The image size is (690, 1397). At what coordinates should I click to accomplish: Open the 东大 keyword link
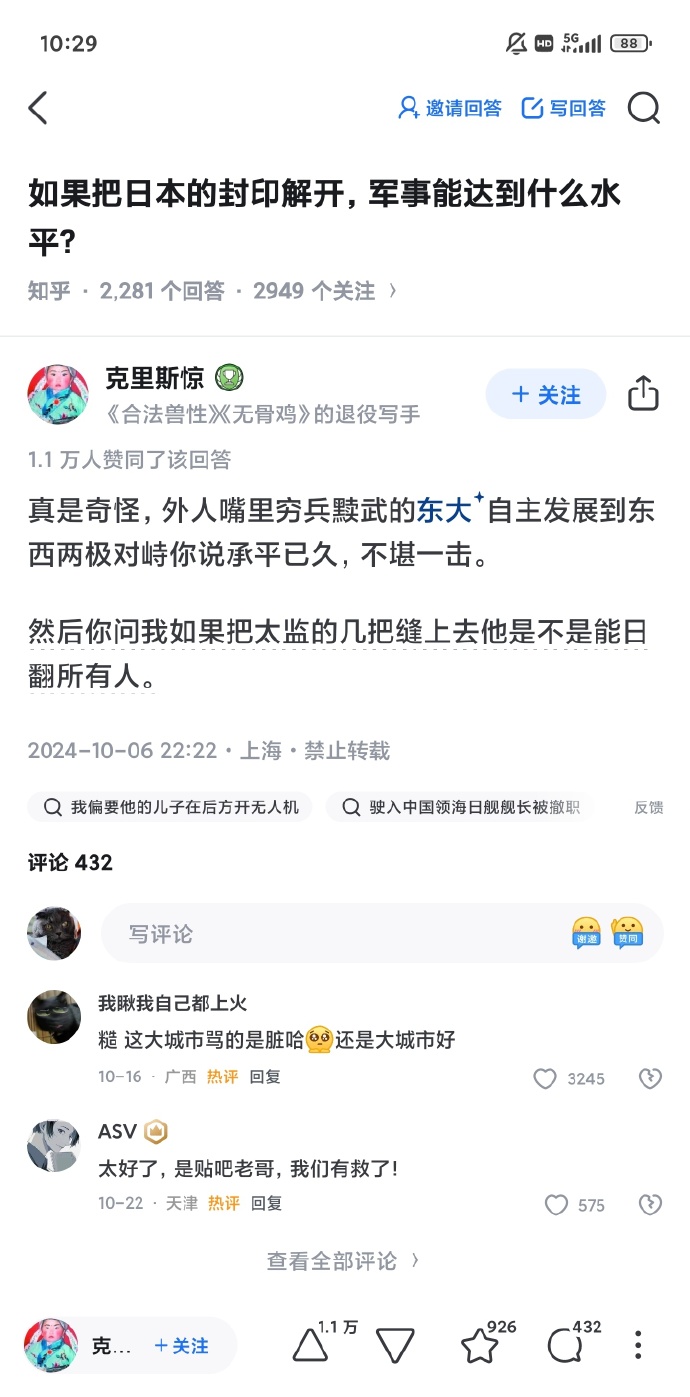[x=445, y=511]
